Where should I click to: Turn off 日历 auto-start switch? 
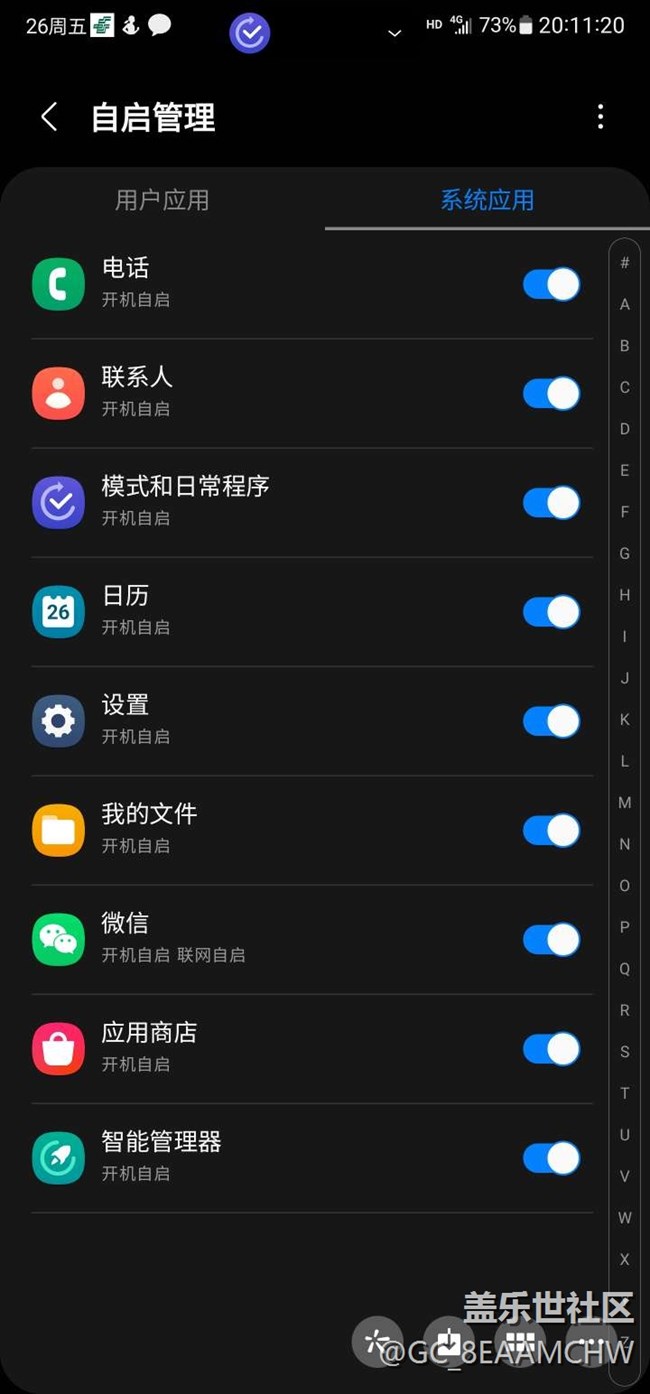point(551,611)
